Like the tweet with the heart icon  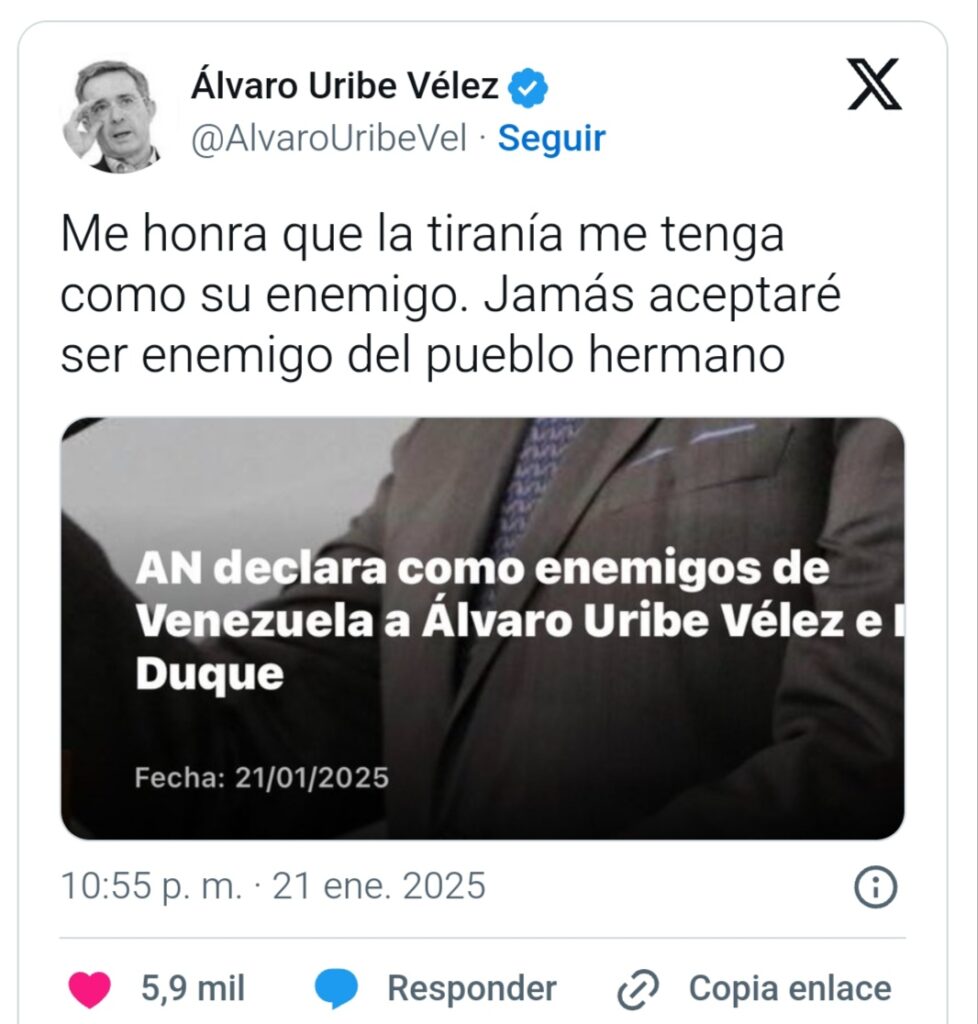(90, 990)
